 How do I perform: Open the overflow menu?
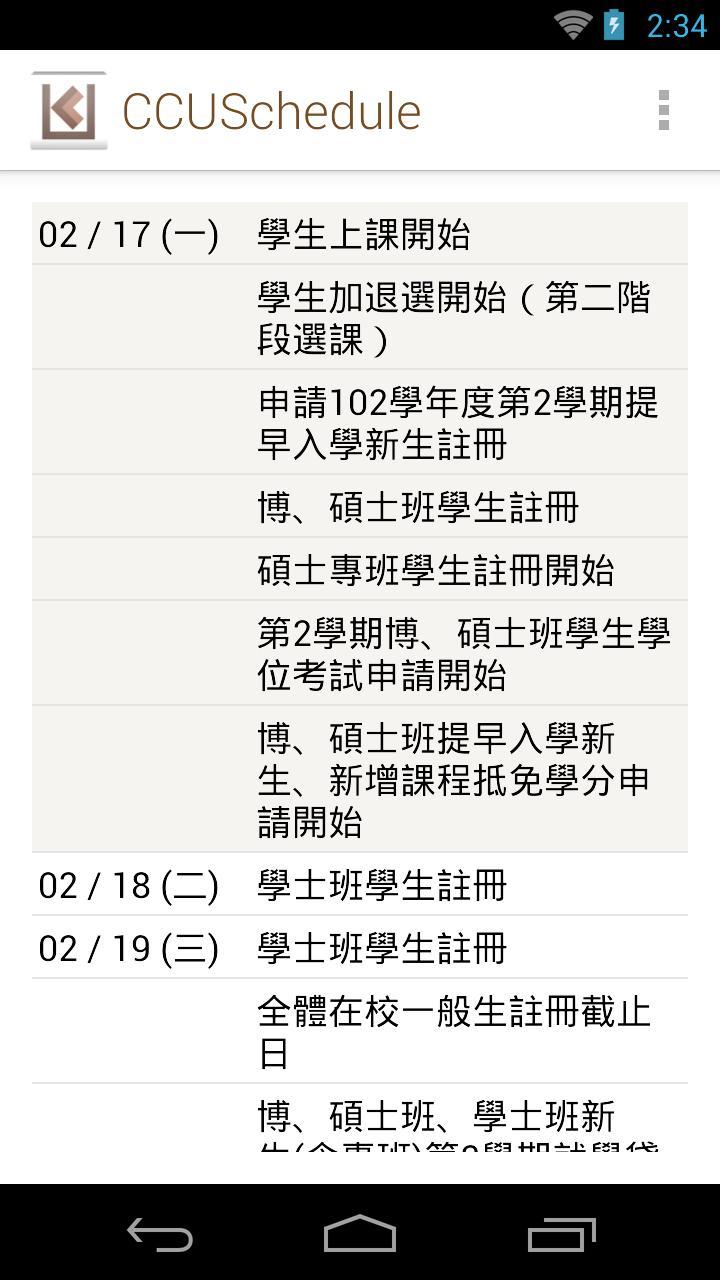pos(663,110)
